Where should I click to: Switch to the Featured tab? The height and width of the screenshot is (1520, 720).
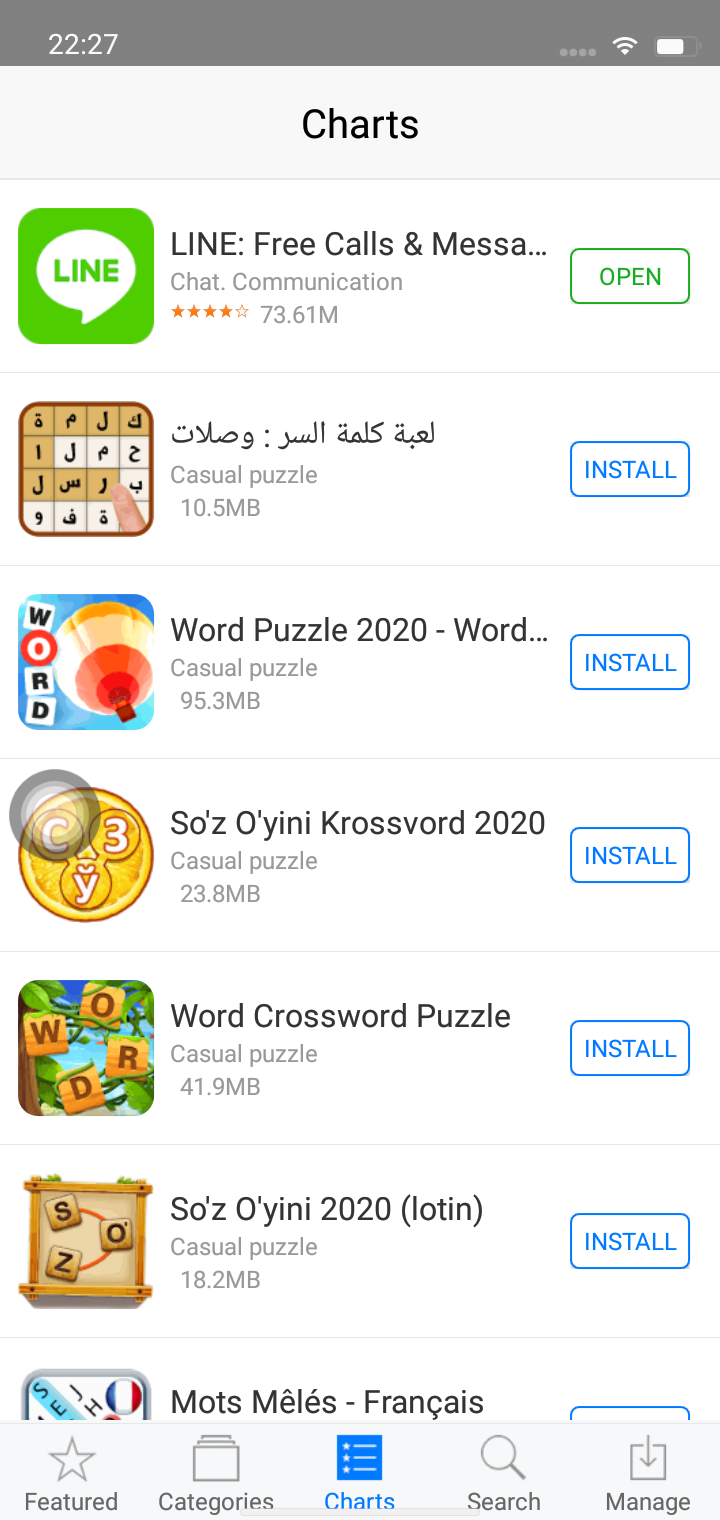tap(71, 1474)
